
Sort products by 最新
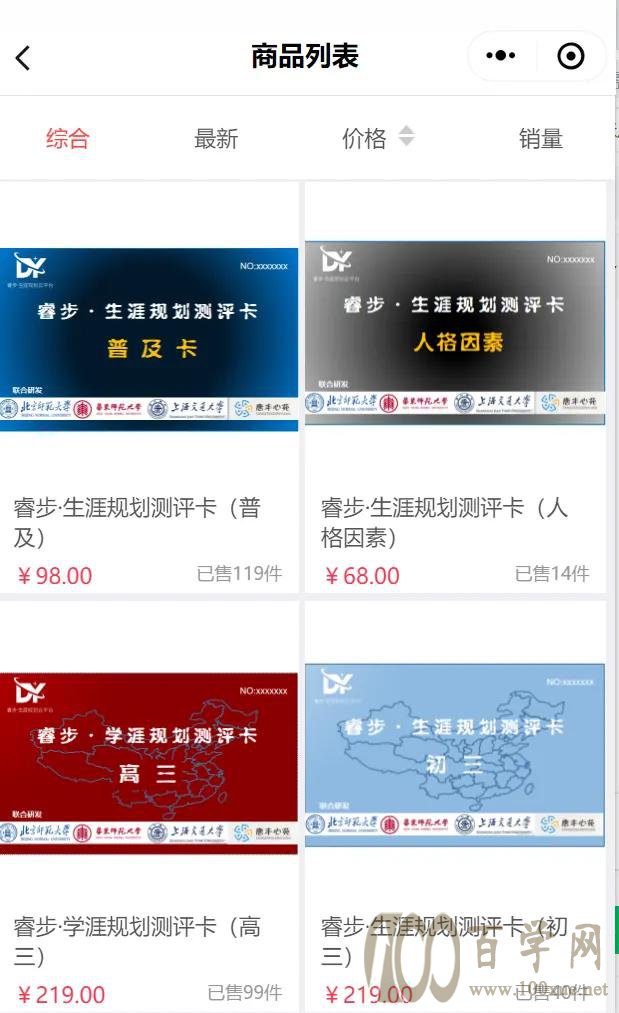[216, 139]
